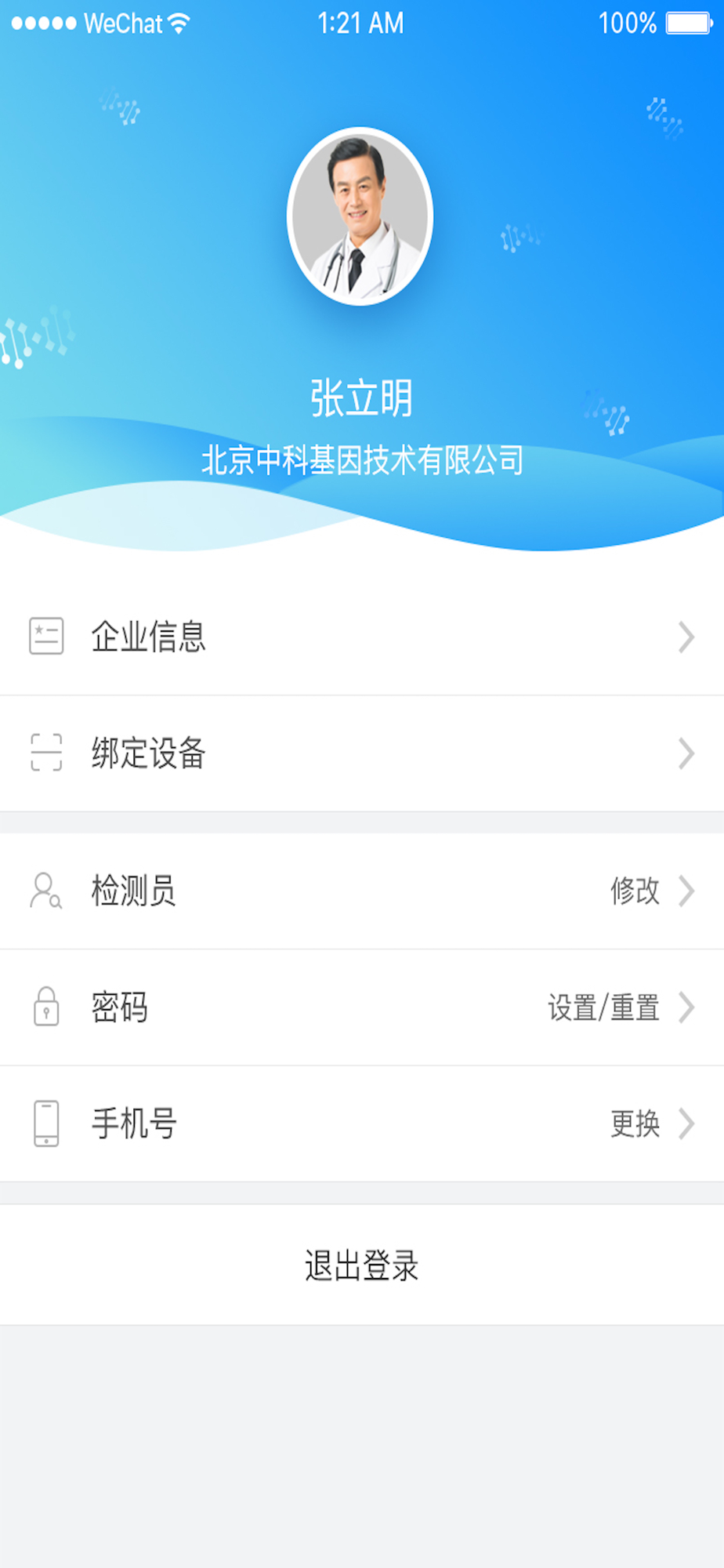
Task: Tap 退出登录 to log out
Action: pyautogui.click(x=361, y=1265)
